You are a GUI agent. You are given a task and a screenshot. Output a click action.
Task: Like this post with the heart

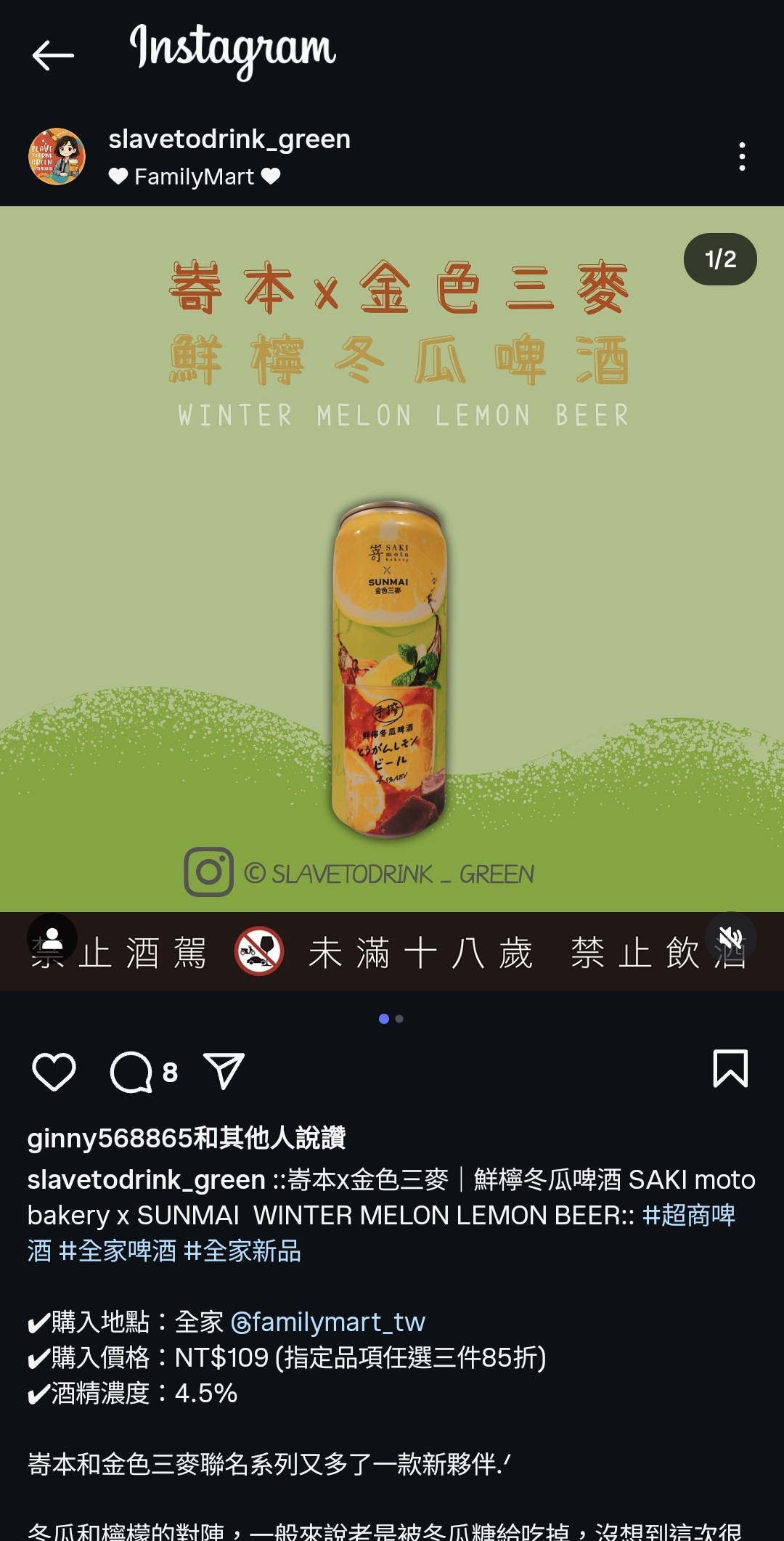coord(54,1071)
